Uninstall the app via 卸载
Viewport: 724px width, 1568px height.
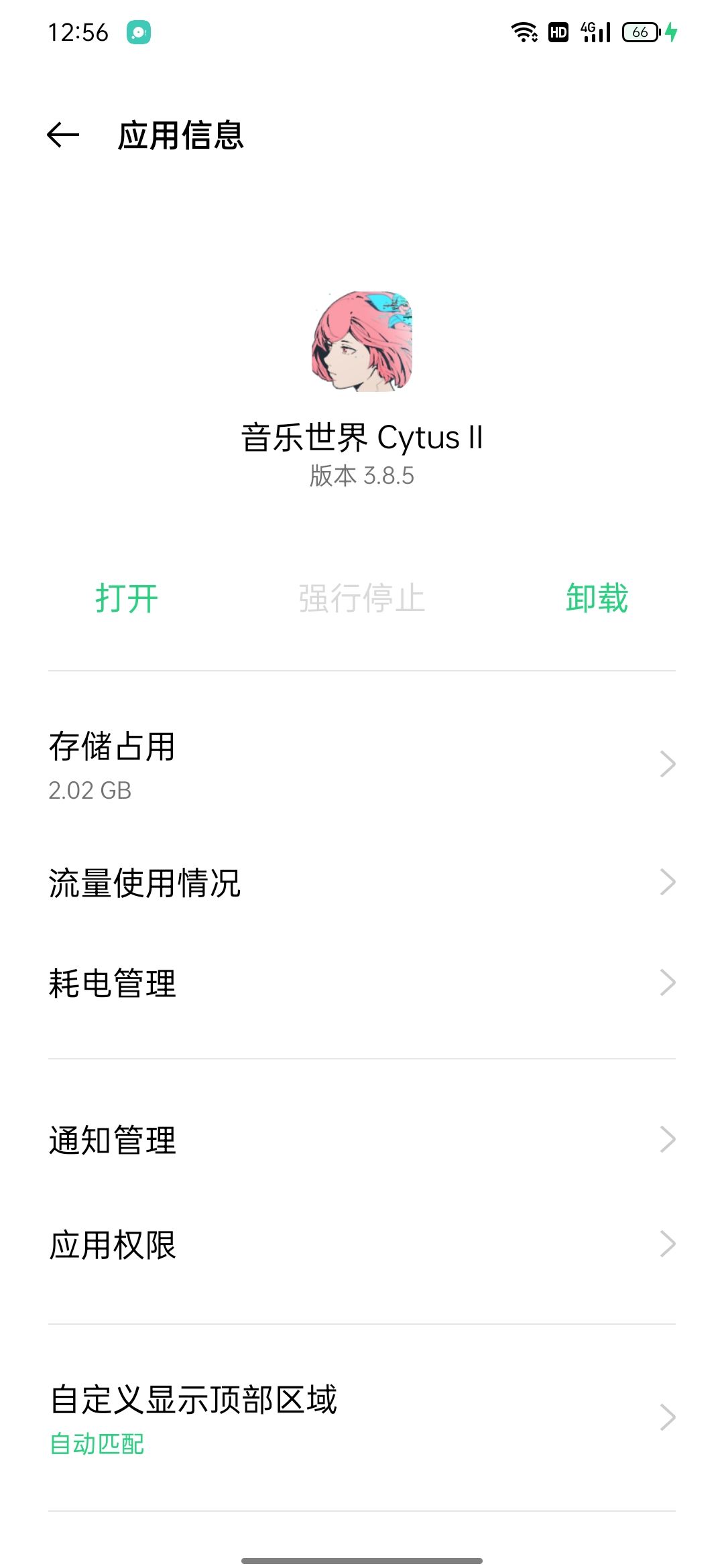point(597,598)
